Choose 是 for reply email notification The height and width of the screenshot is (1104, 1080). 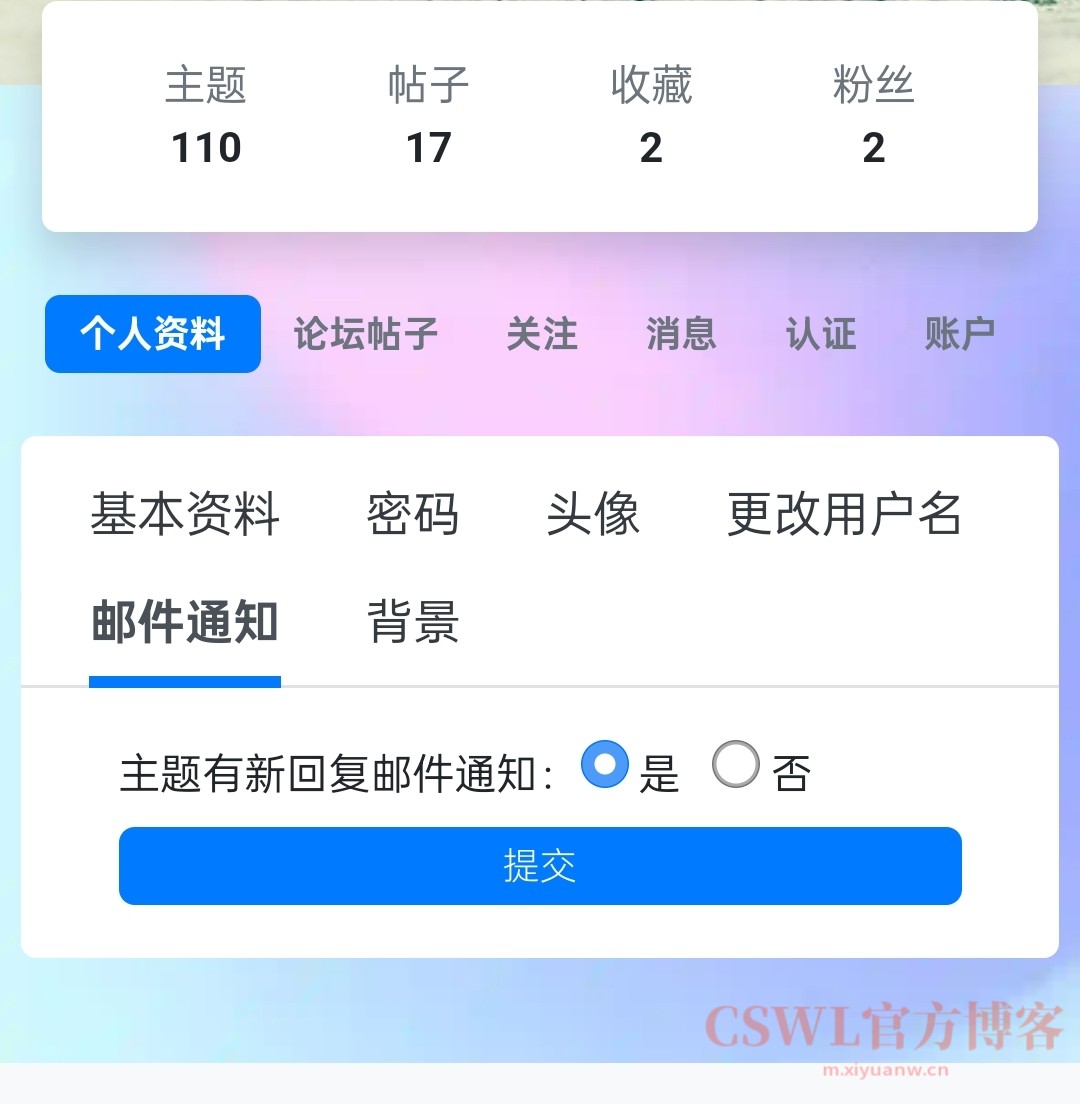605,765
